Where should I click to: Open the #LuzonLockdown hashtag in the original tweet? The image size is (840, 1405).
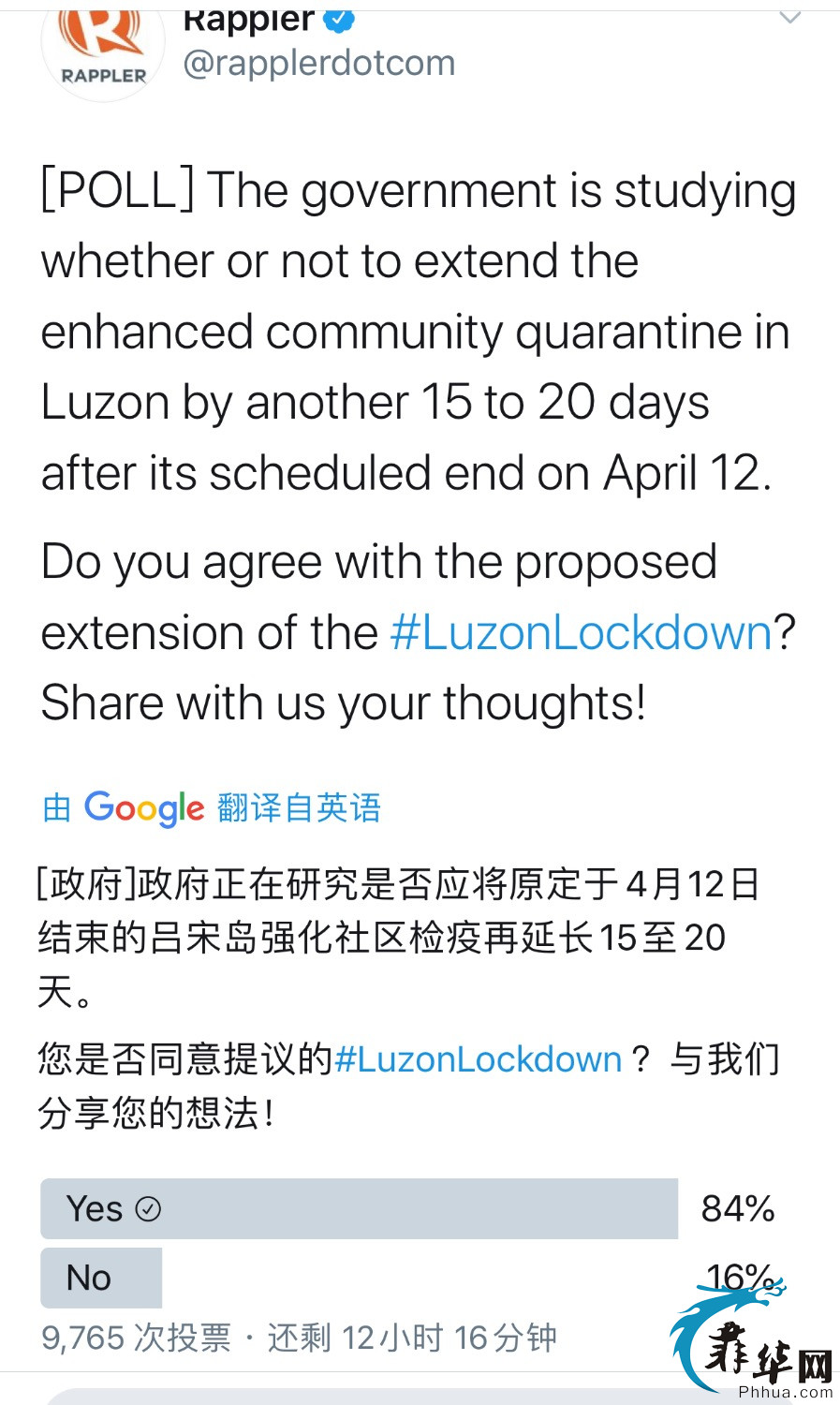pos(581,632)
